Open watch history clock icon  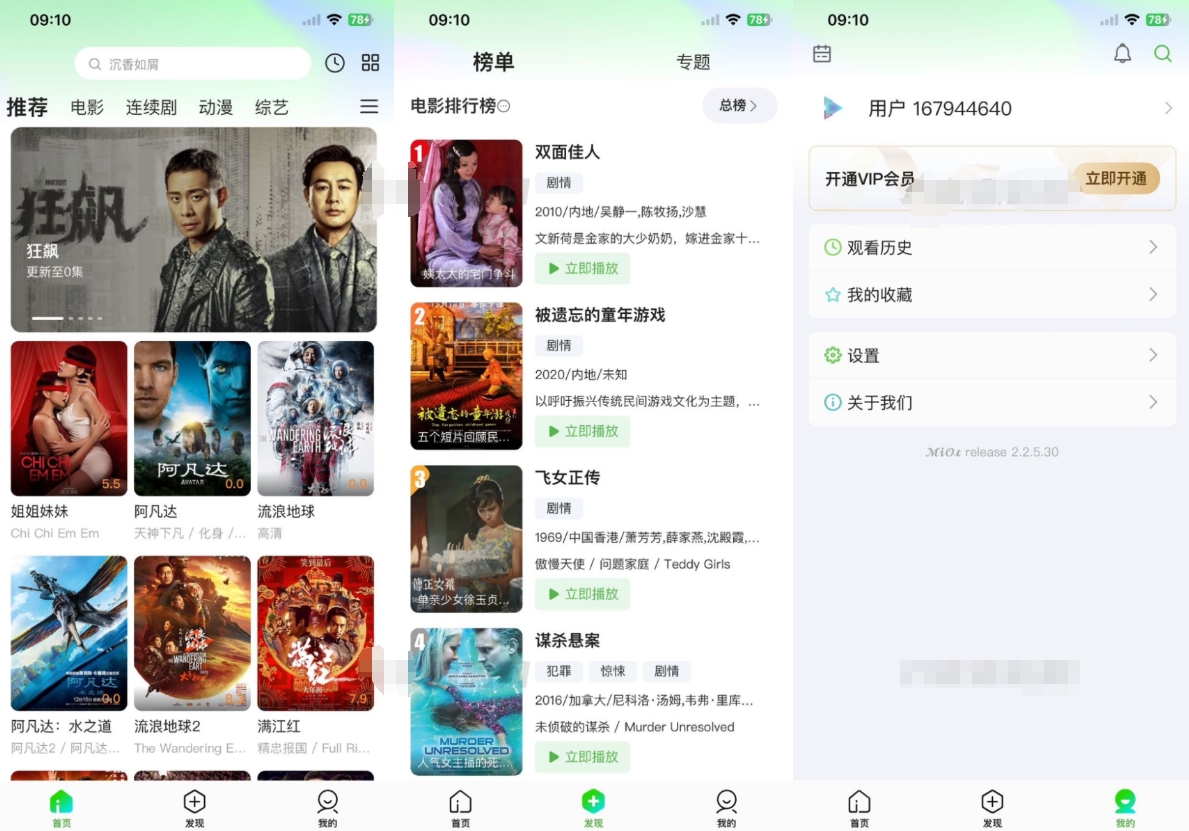pos(335,63)
